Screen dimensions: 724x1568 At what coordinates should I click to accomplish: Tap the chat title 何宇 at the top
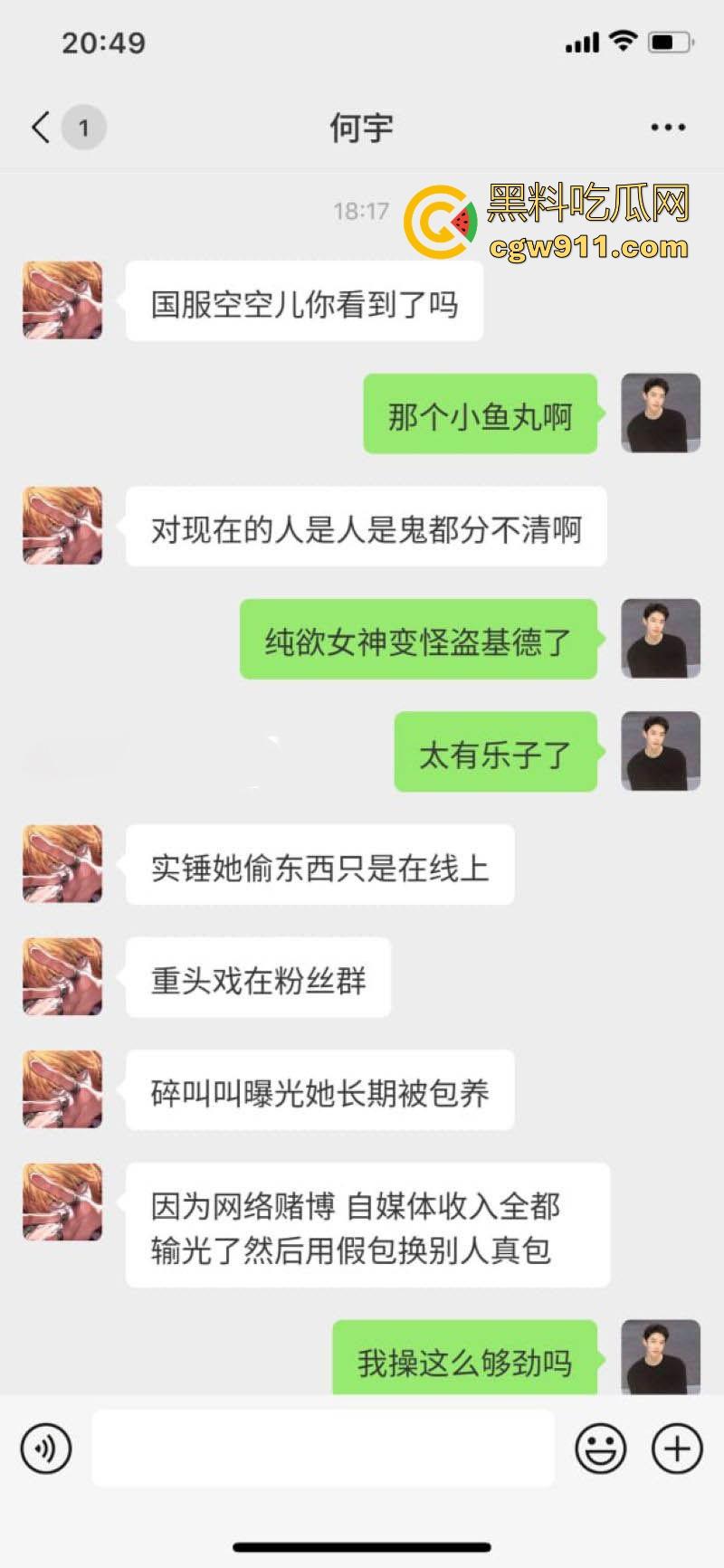tap(361, 127)
